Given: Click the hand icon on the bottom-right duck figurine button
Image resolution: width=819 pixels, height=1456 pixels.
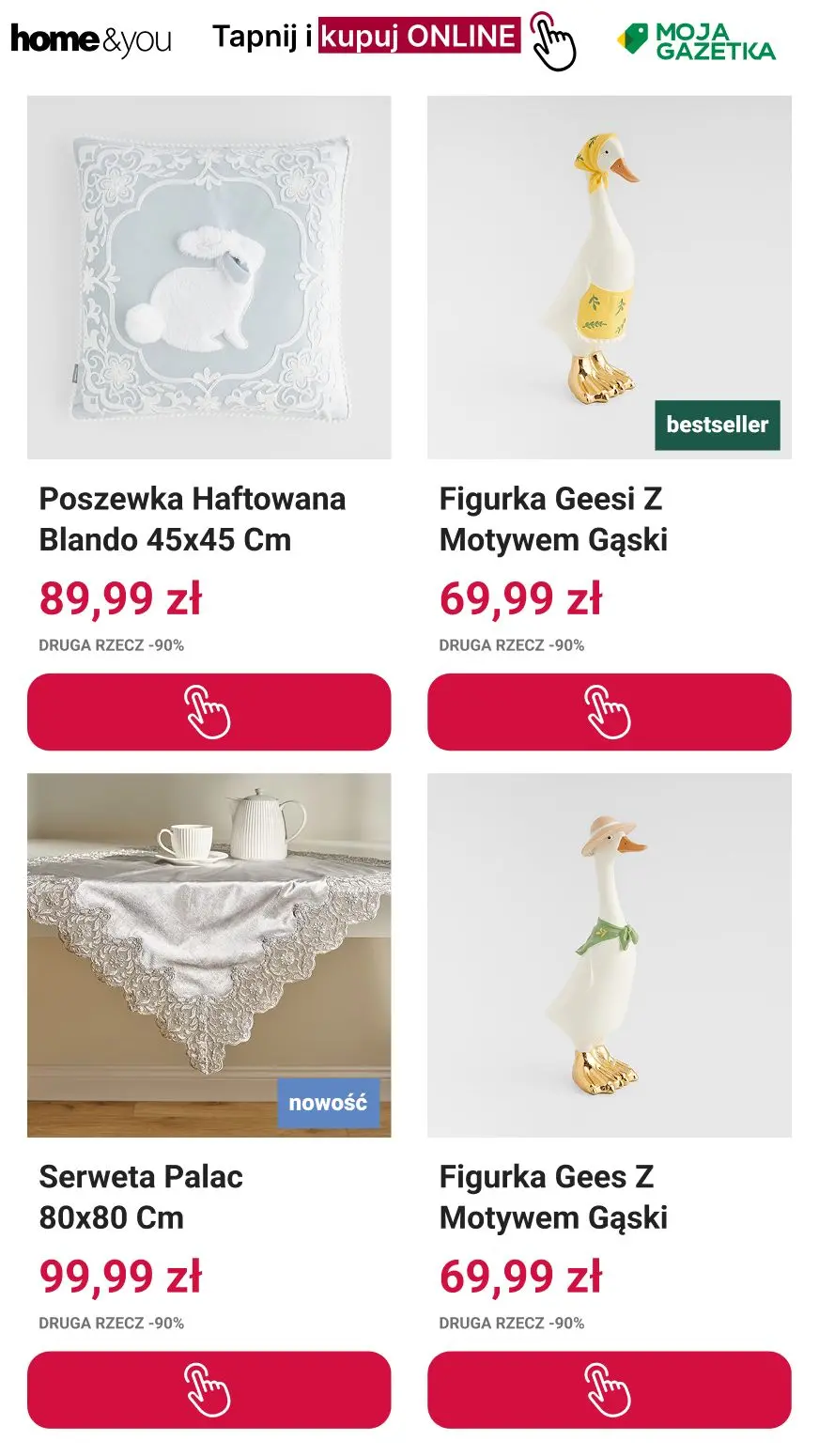Looking at the screenshot, I should click(x=609, y=1388).
